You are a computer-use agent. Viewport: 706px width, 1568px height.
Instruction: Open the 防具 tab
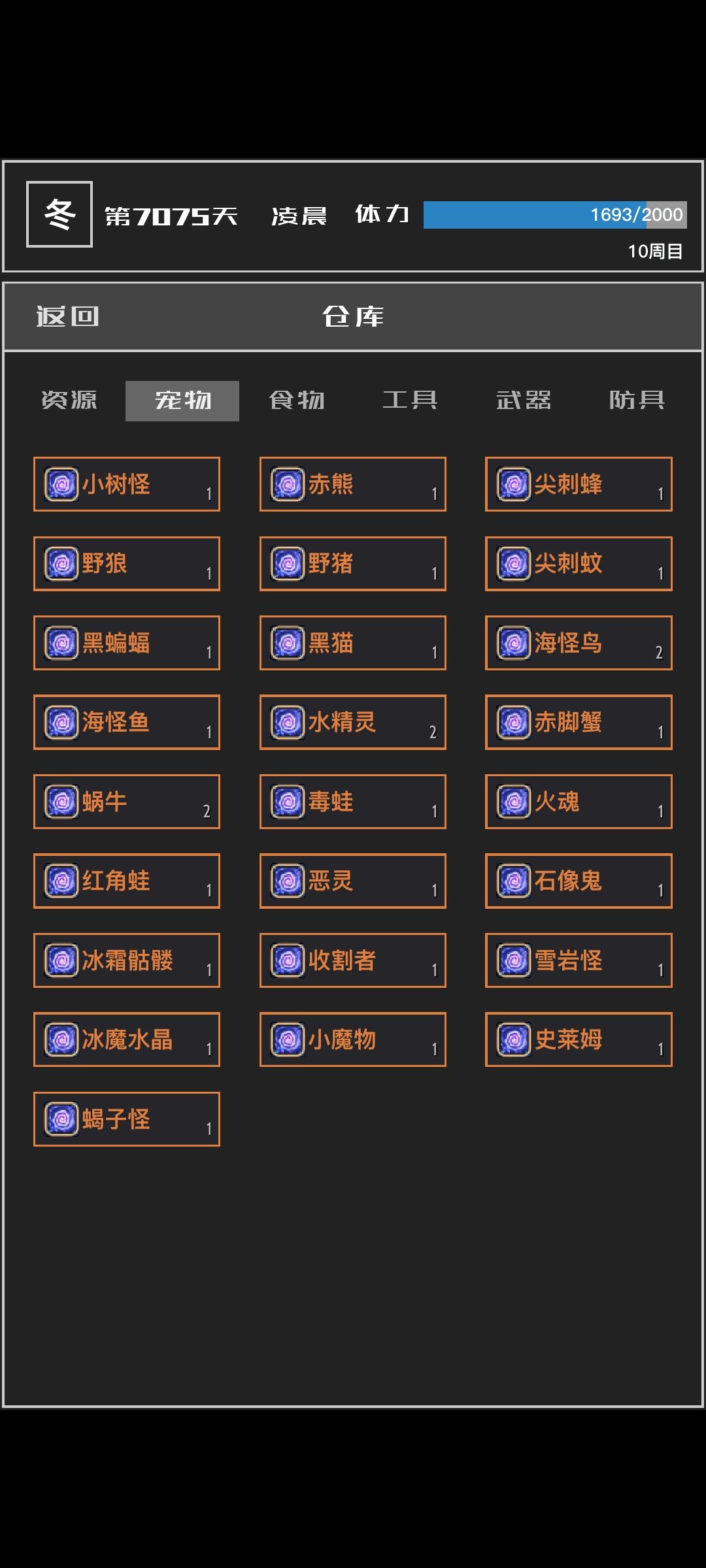coord(637,400)
